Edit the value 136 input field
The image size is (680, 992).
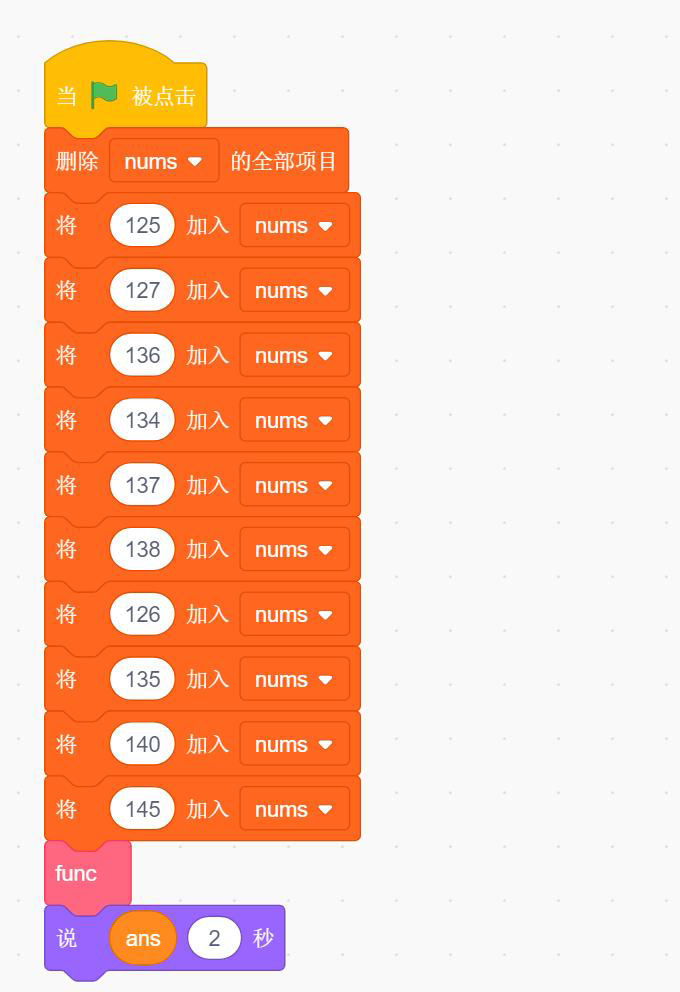pyautogui.click(x=142, y=355)
